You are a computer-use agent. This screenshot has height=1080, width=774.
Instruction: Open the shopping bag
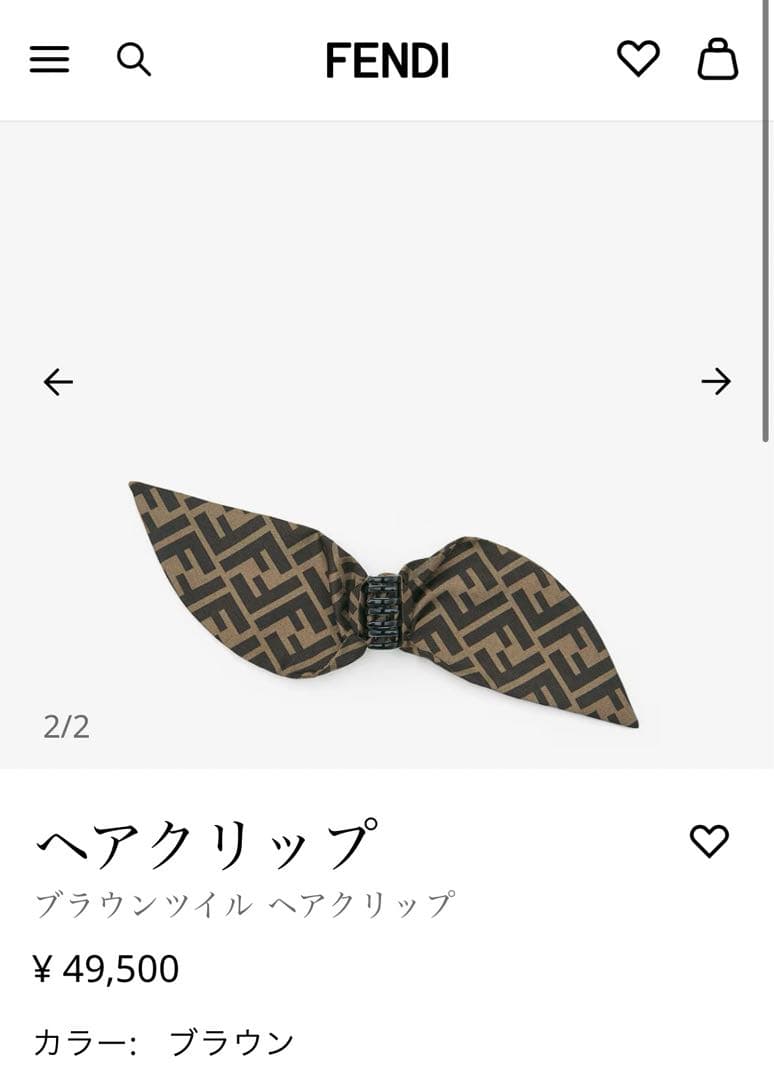(x=717, y=62)
